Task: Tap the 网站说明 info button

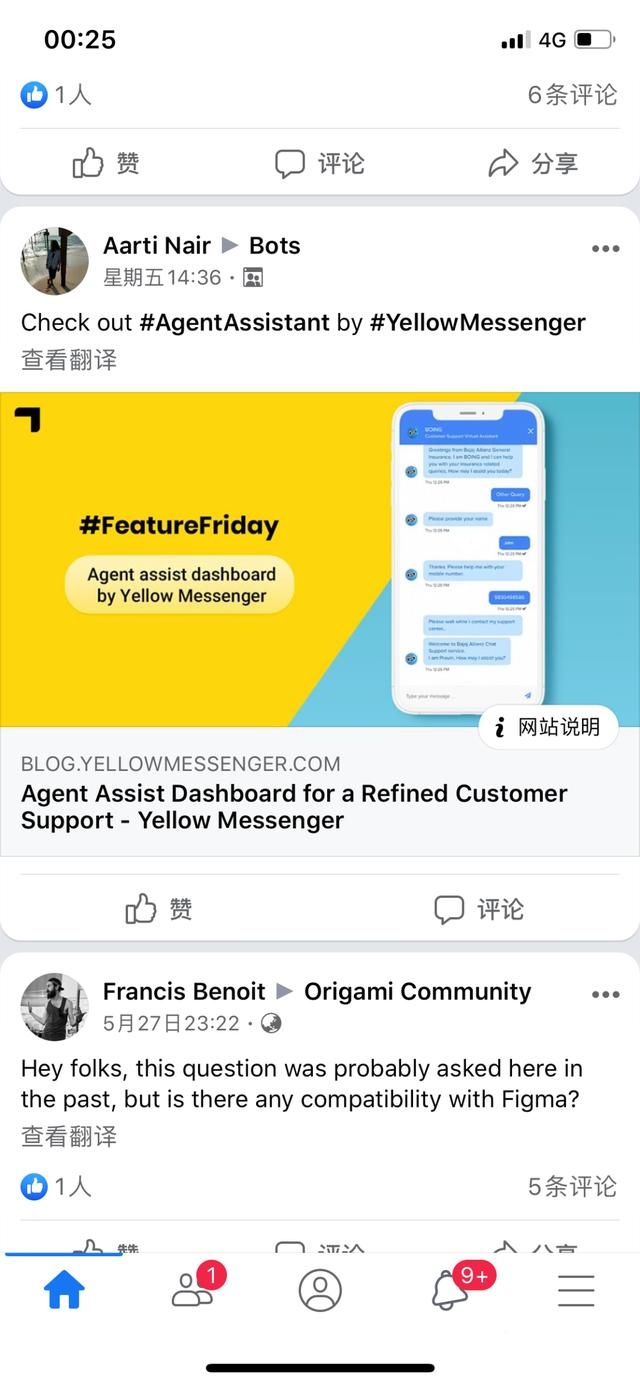Action: 548,727
